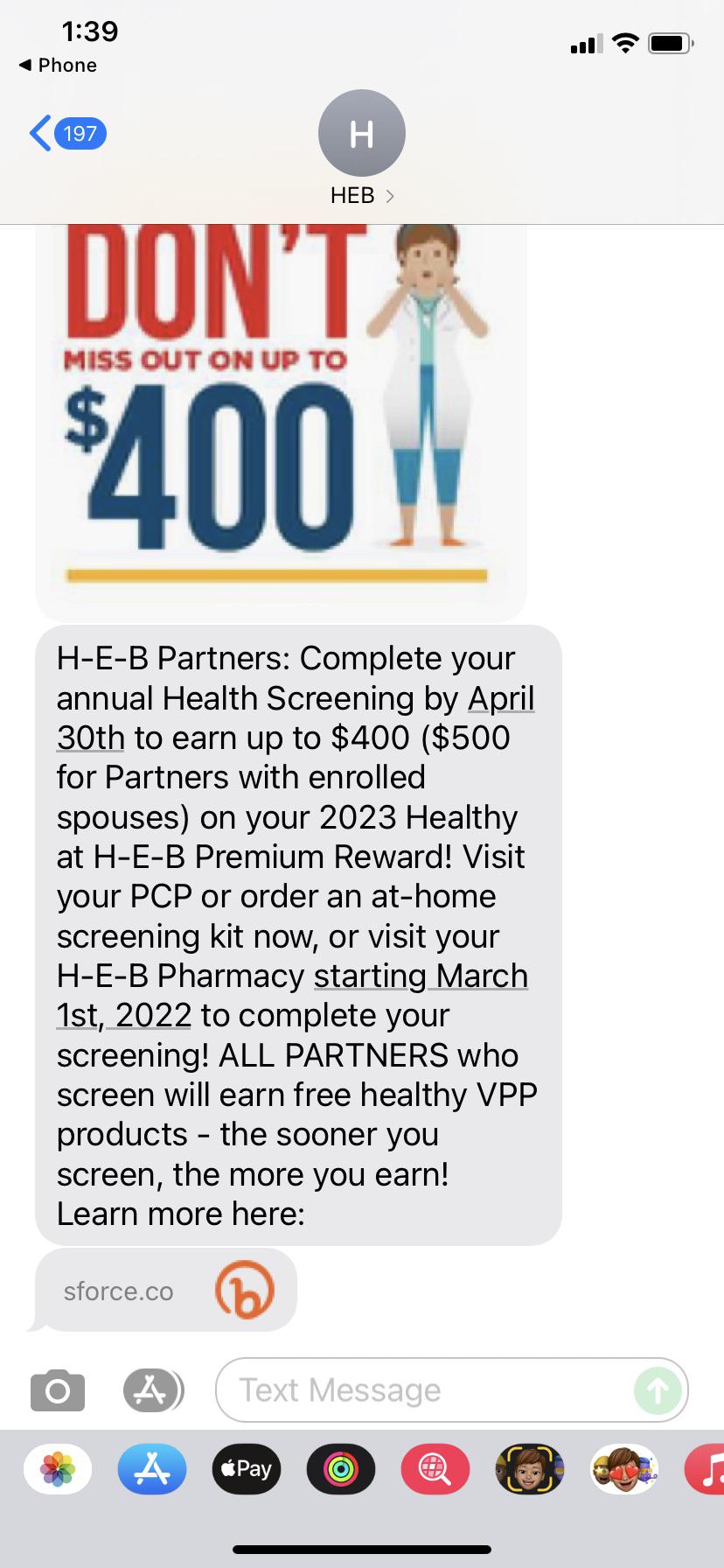Screen dimensions: 724x1568
Task: Tap the heart-eyes Animoji sticker icon
Action: click(x=623, y=1469)
